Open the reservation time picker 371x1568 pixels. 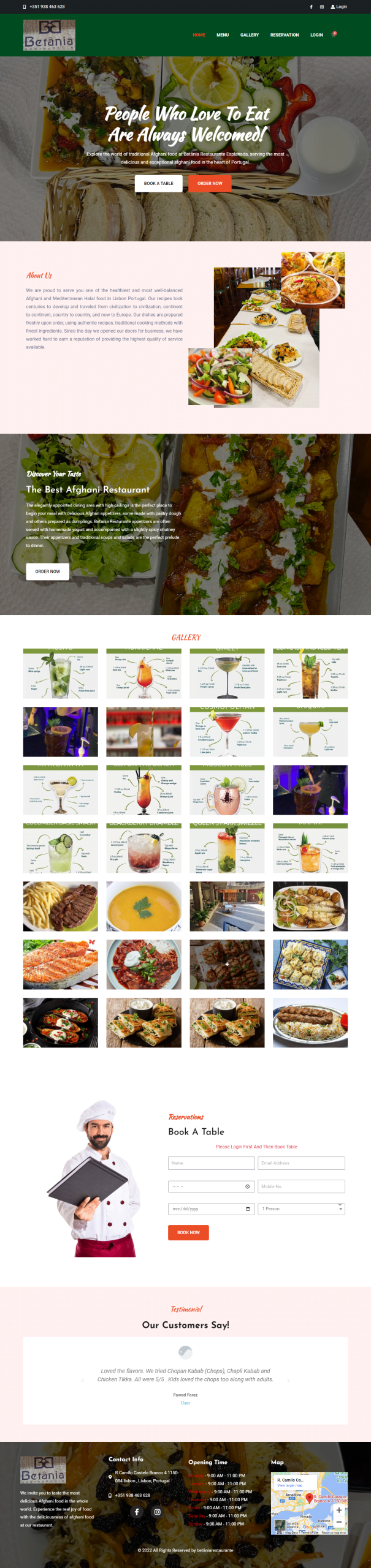[211, 1186]
